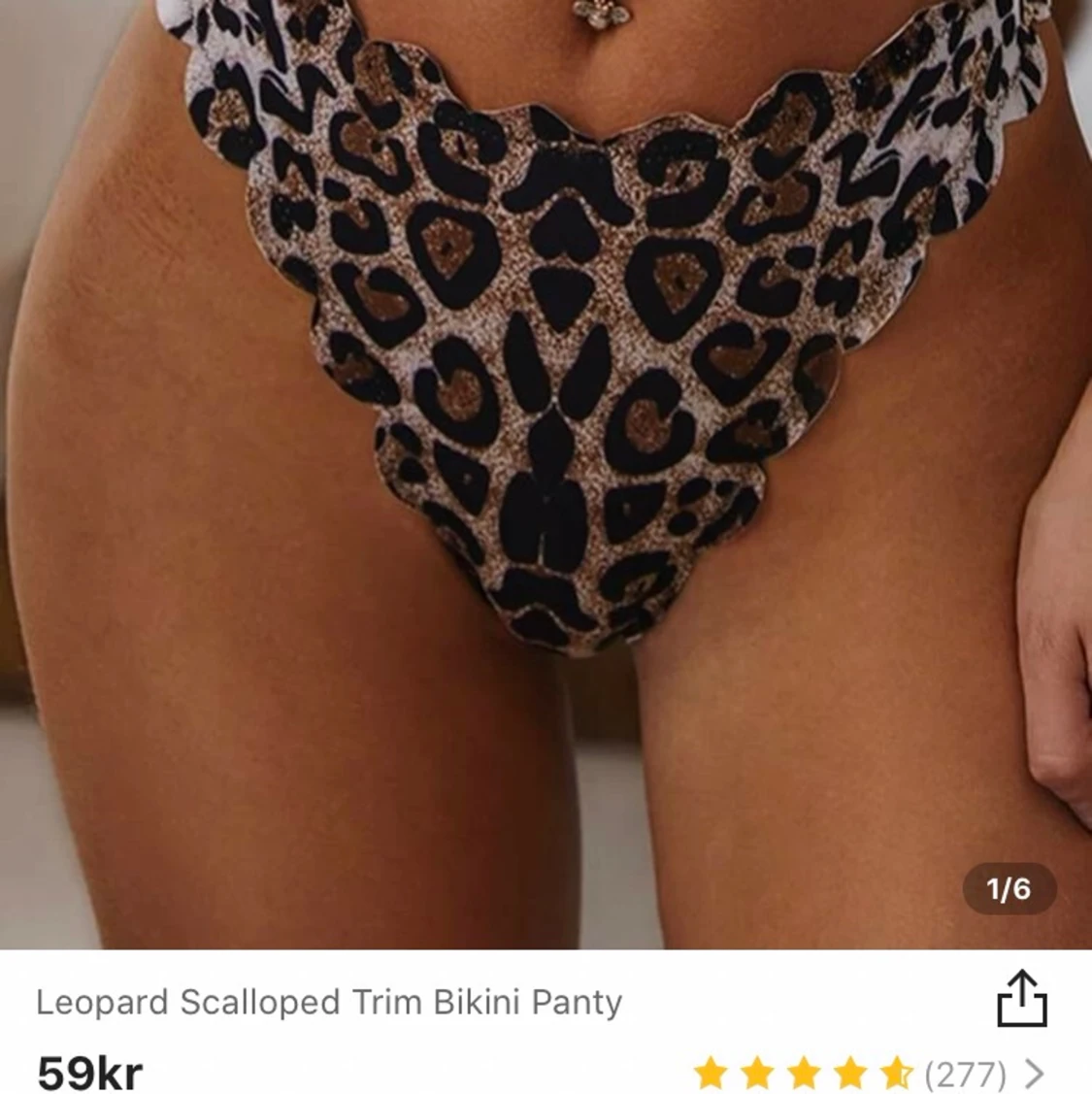Tap the chevron at the end of the rating row

(1033, 1074)
